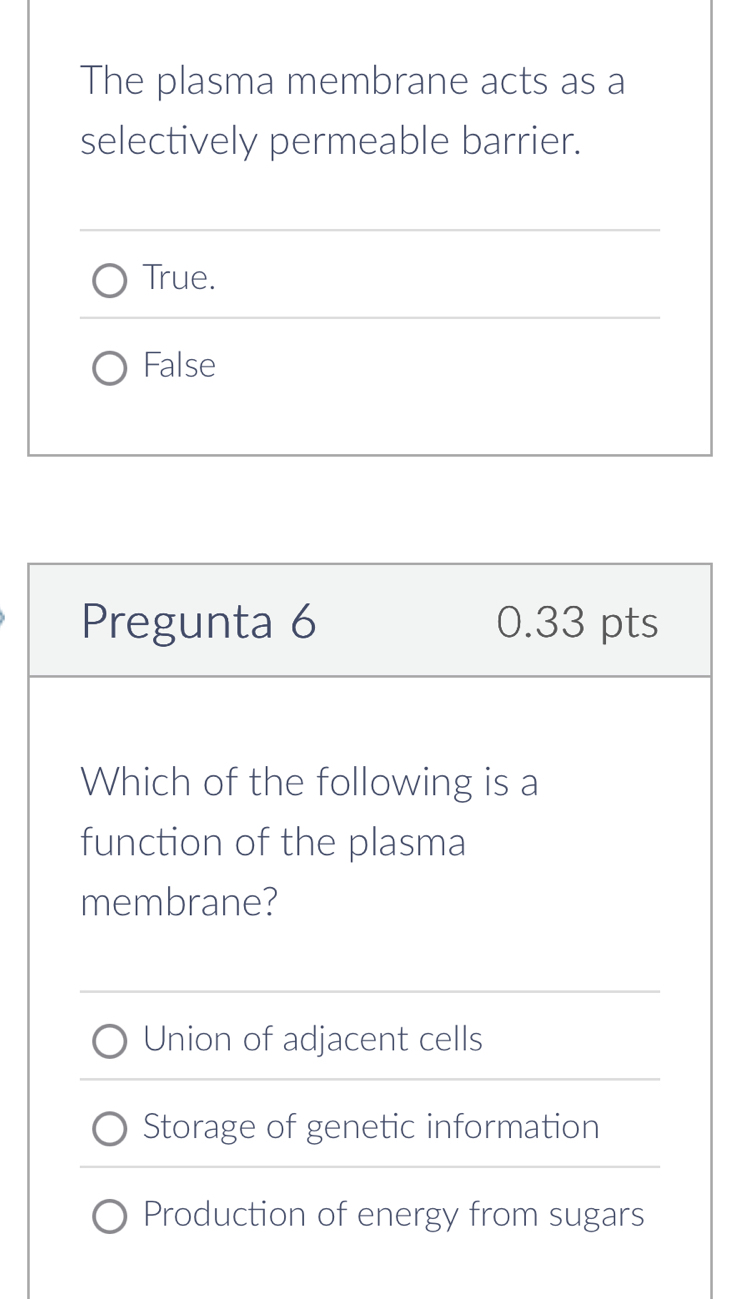This screenshot has height=1299, width=753.
Task: Click the Pregunta 6 heading
Action: coord(198,621)
